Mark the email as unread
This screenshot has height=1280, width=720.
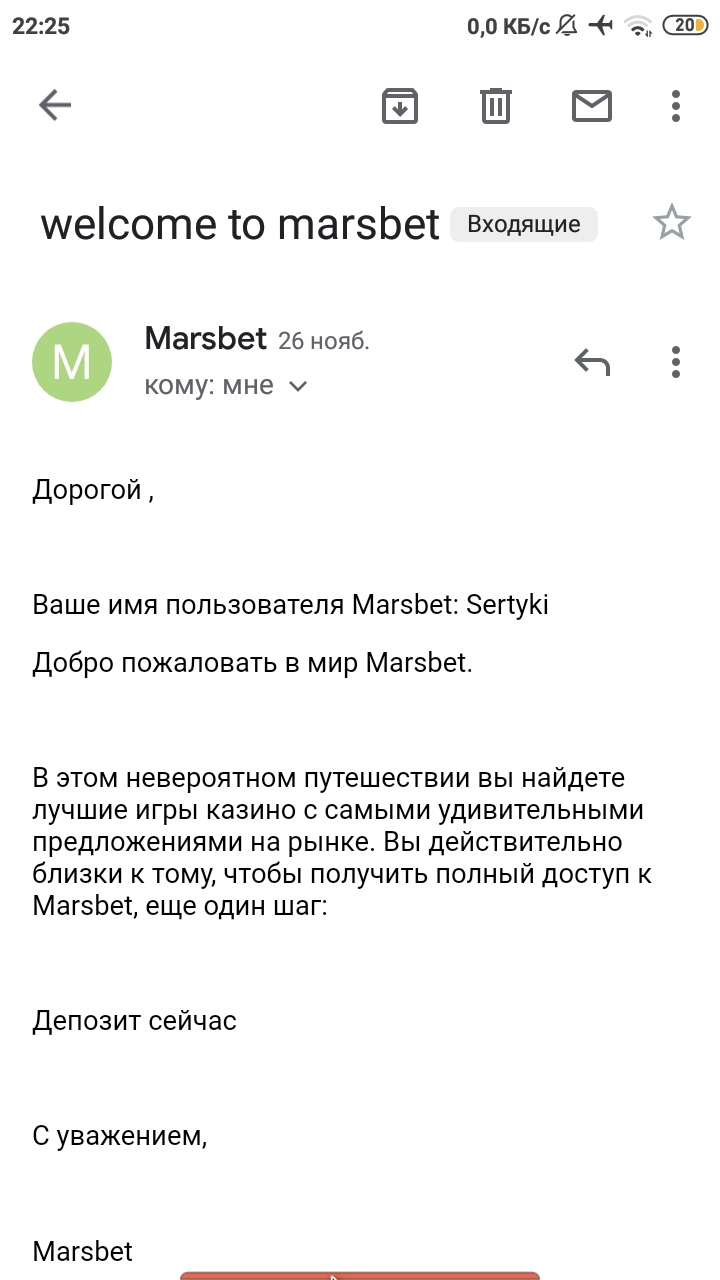click(591, 105)
